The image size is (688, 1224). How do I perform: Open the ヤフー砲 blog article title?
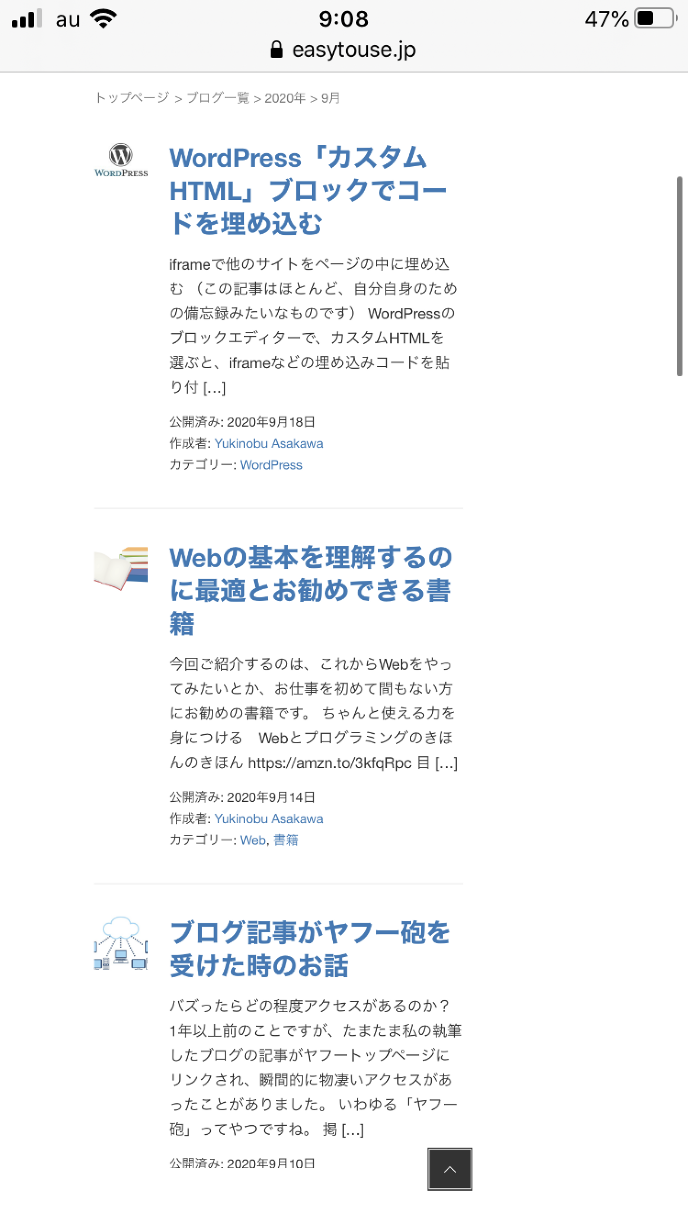tap(310, 949)
